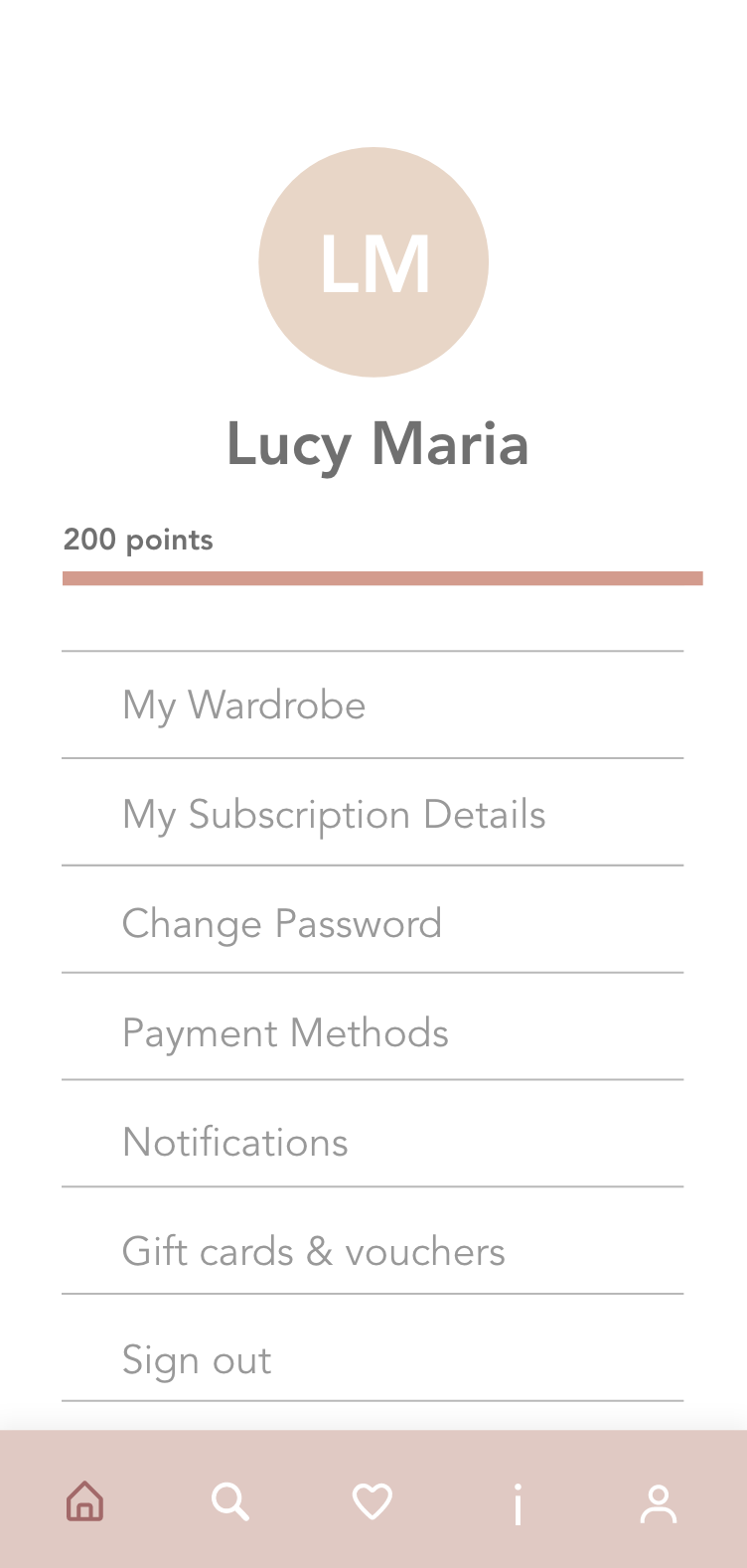Viewport: 747px width, 1568px height.
Task: View My Subscription Details
Action: coord(334,815)
